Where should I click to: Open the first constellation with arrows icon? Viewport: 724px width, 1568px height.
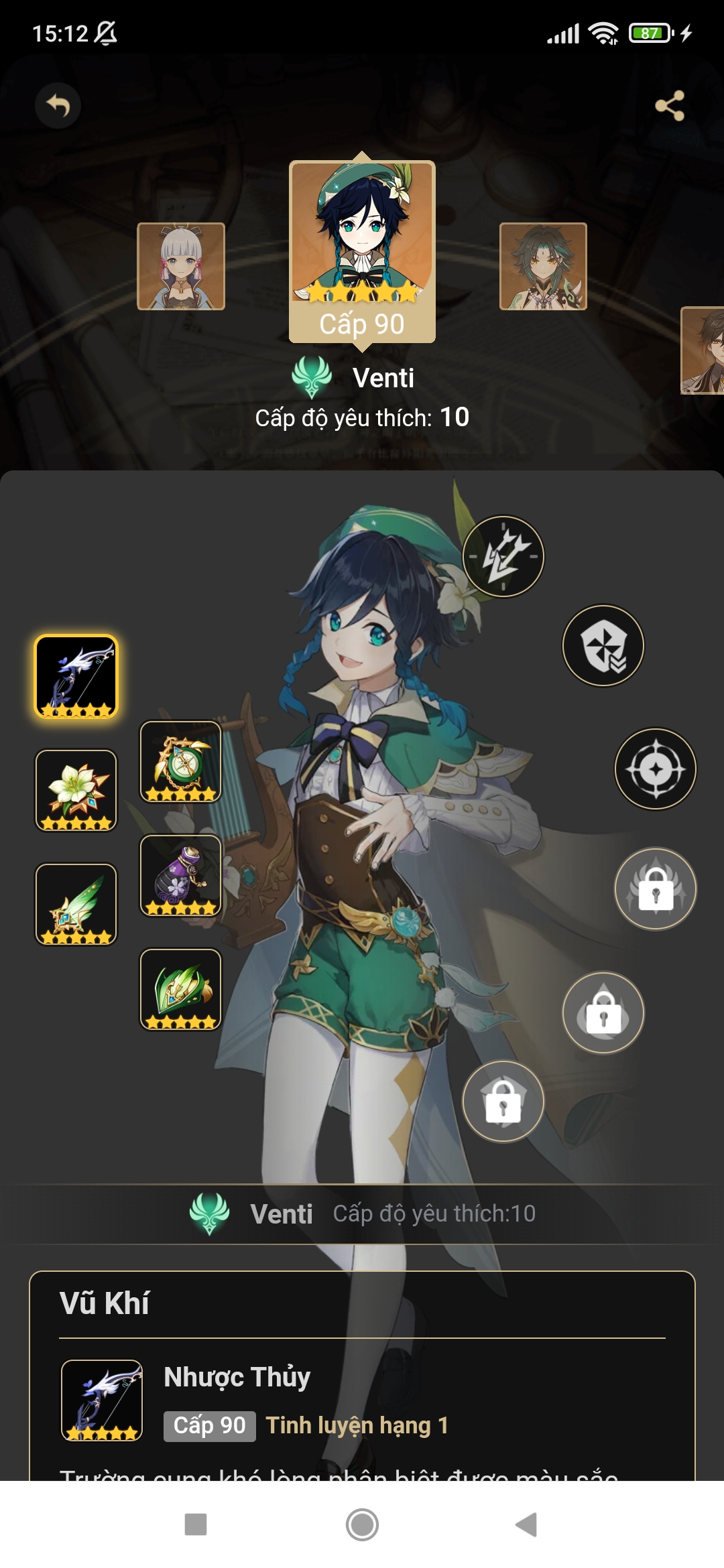click(503, 556)
